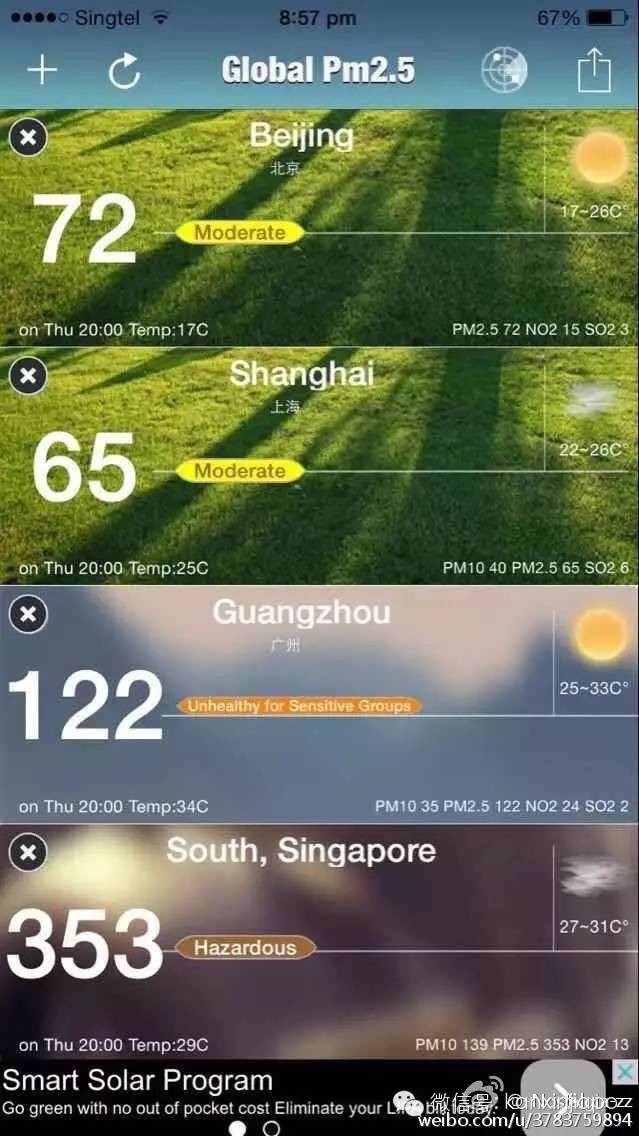639x1136 pixels.
Task: Add a new city with the plus icon
Action: coord(42,70)
